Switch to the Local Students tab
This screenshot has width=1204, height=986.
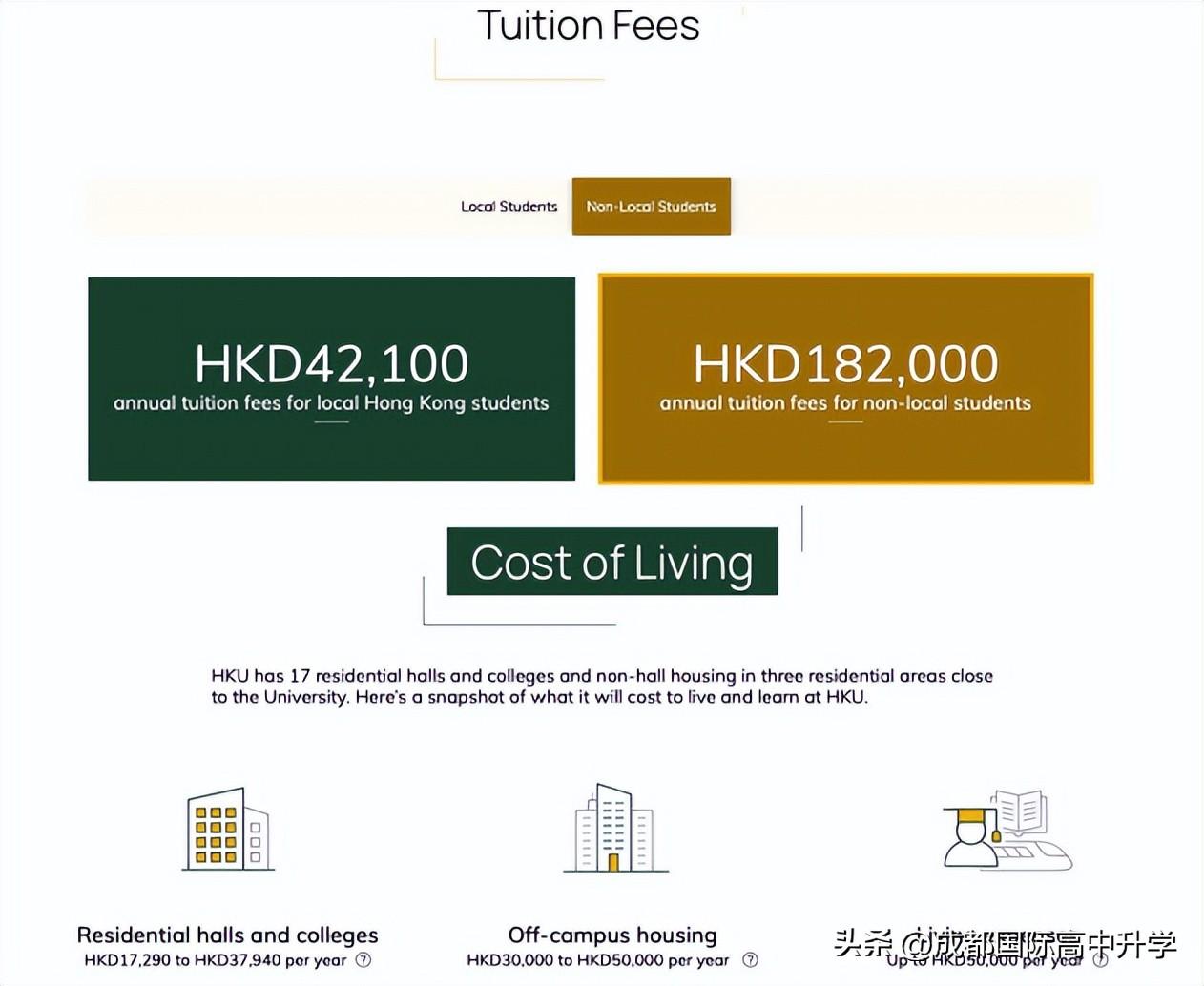tap(509, 206)
